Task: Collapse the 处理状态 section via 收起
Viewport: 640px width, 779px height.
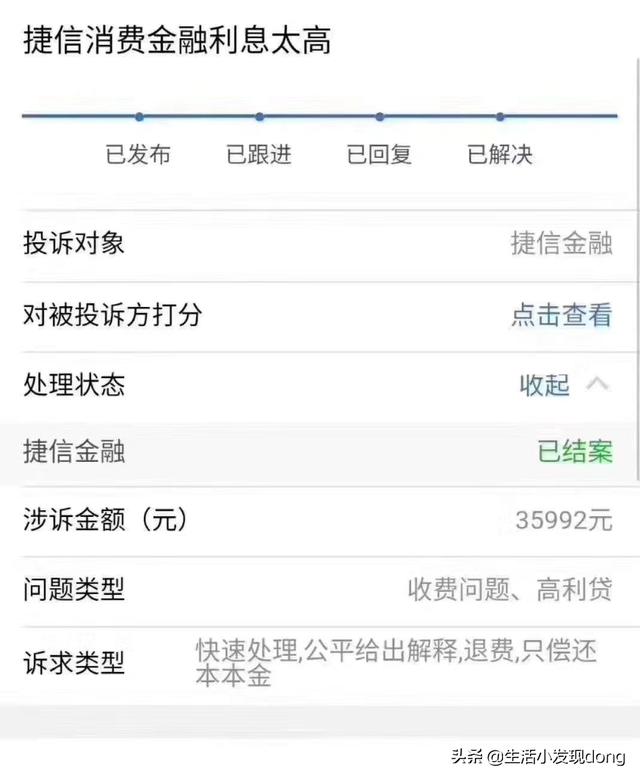Action: 546,384
